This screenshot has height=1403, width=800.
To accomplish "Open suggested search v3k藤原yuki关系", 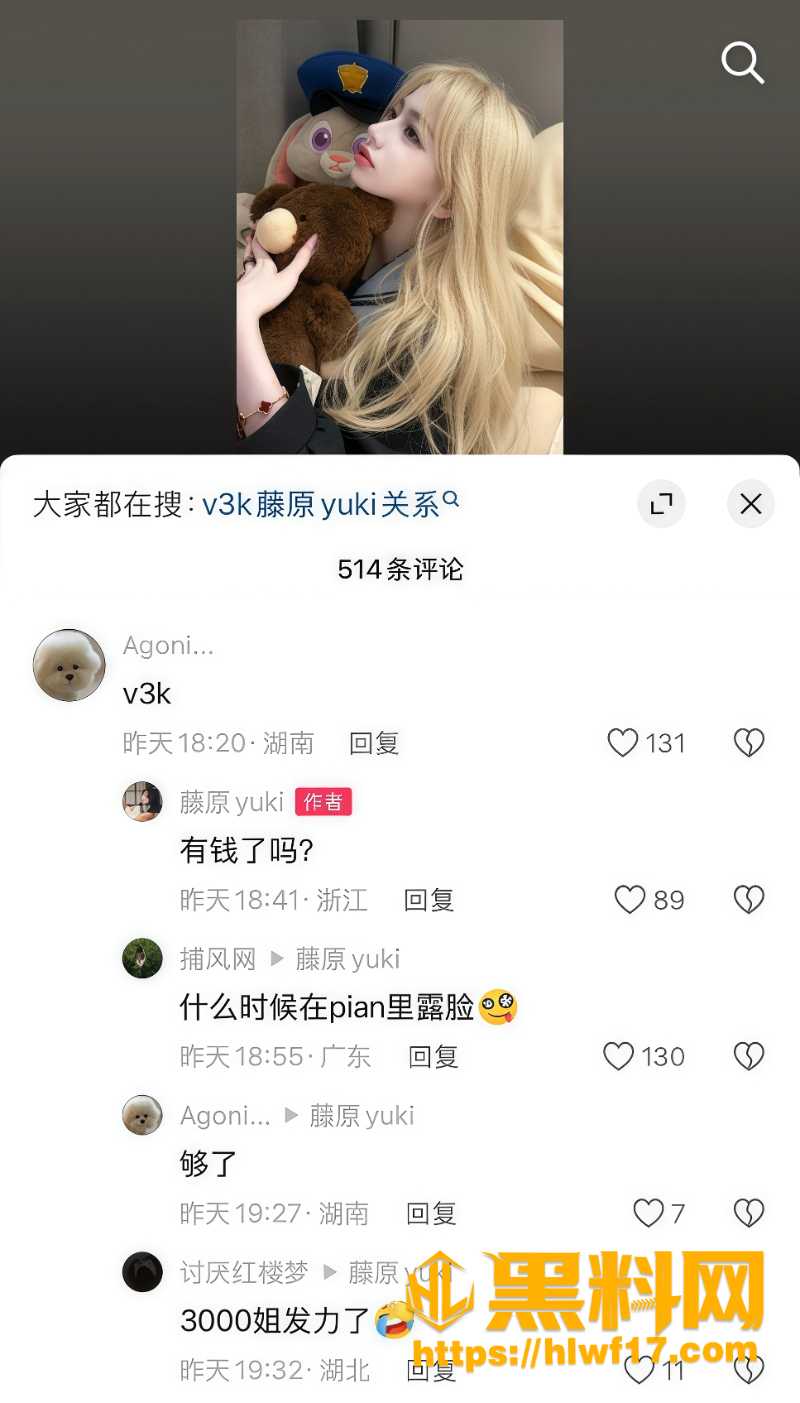I will click(330, 504).
